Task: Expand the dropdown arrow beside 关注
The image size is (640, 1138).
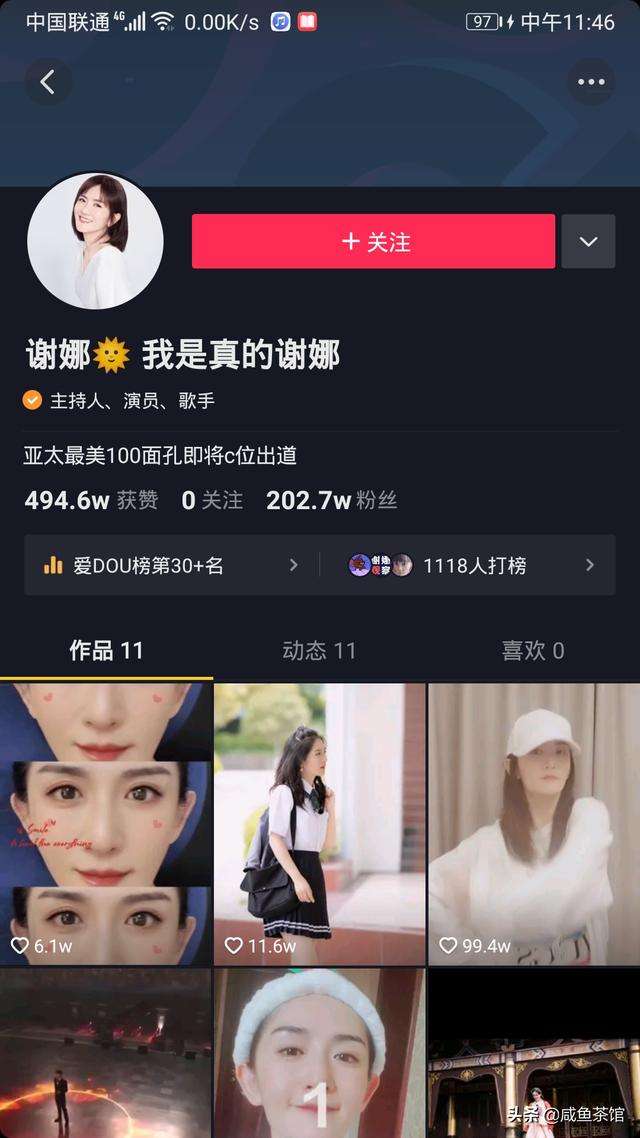Action: coord(588,241)
